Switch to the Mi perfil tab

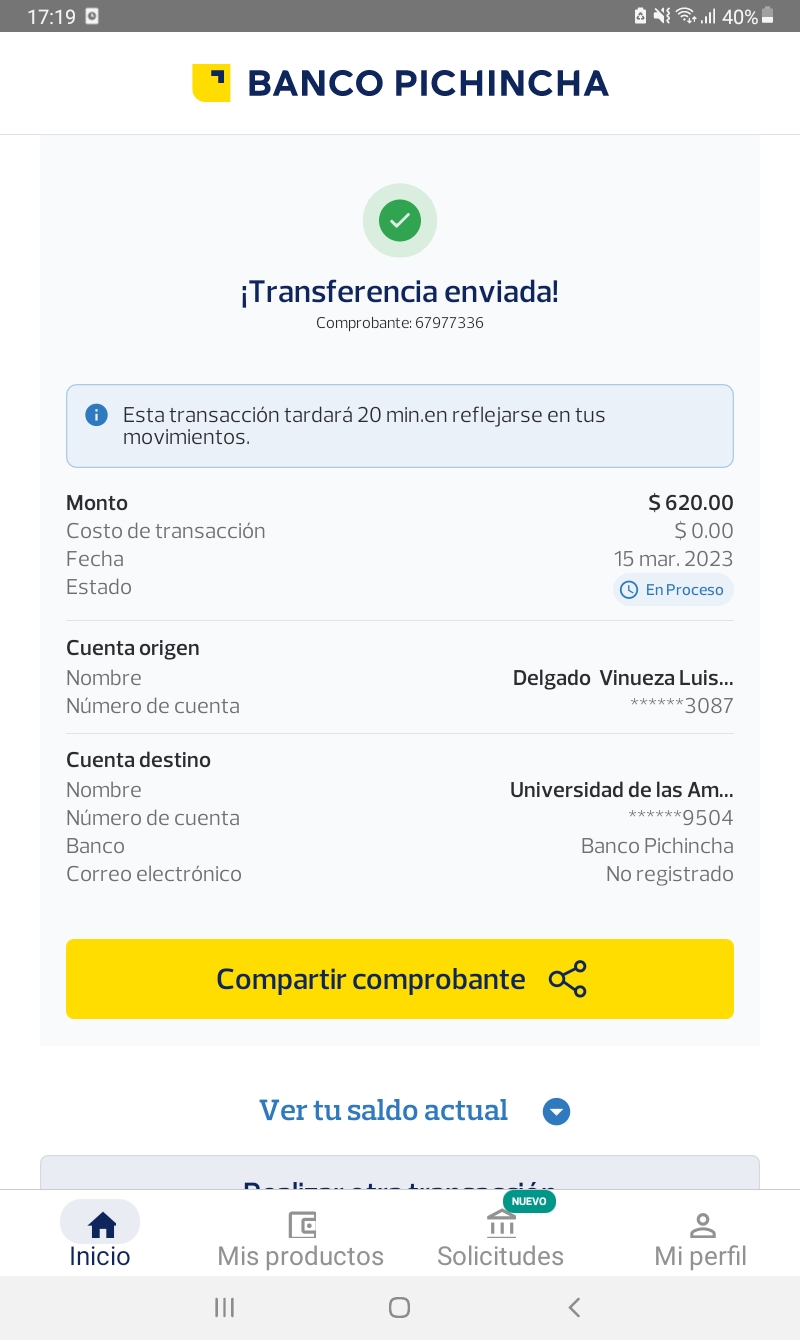(700, 1238)
